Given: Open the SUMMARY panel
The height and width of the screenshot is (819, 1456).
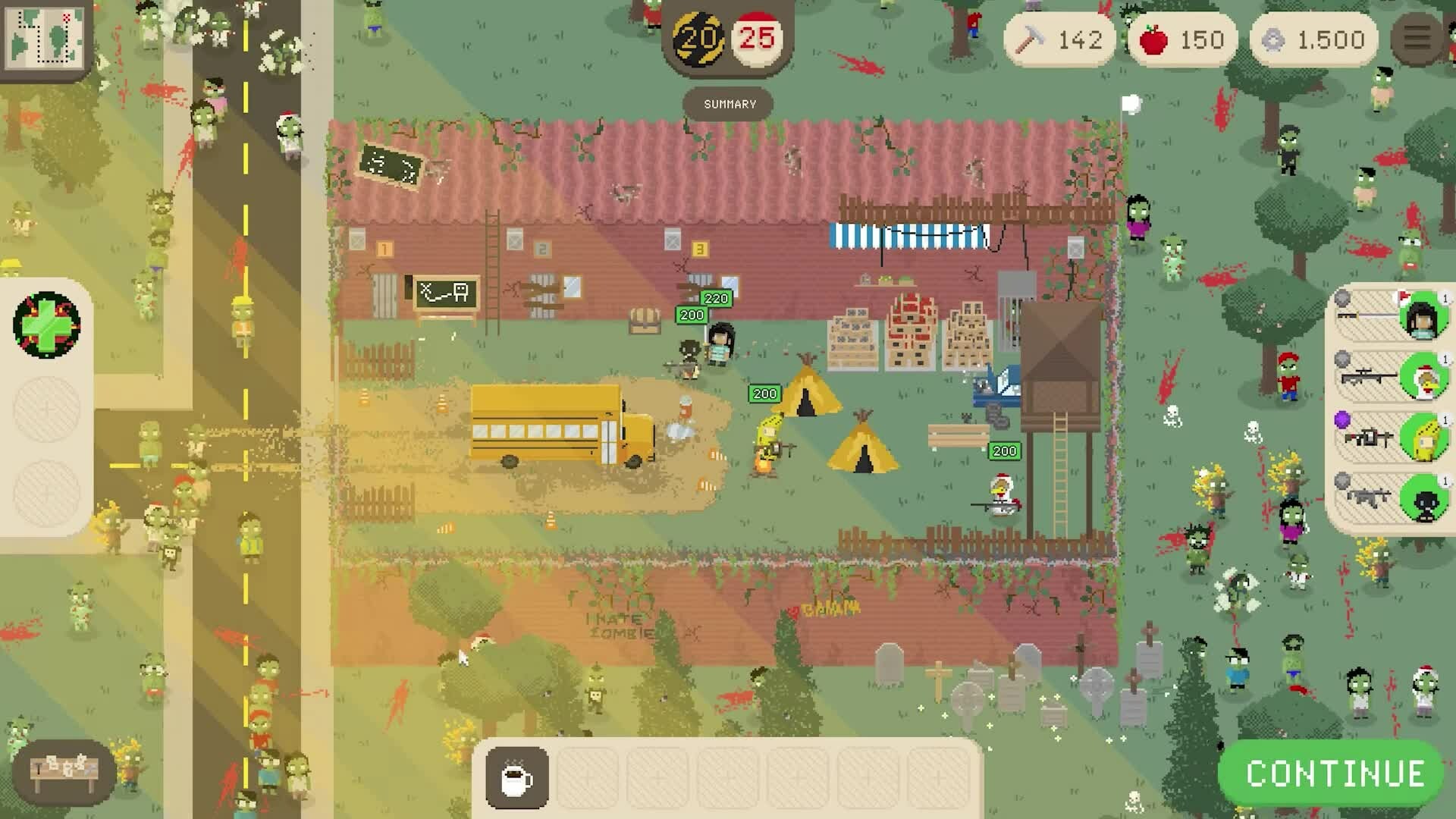Looking at the screenshot, I should (729, 104).
